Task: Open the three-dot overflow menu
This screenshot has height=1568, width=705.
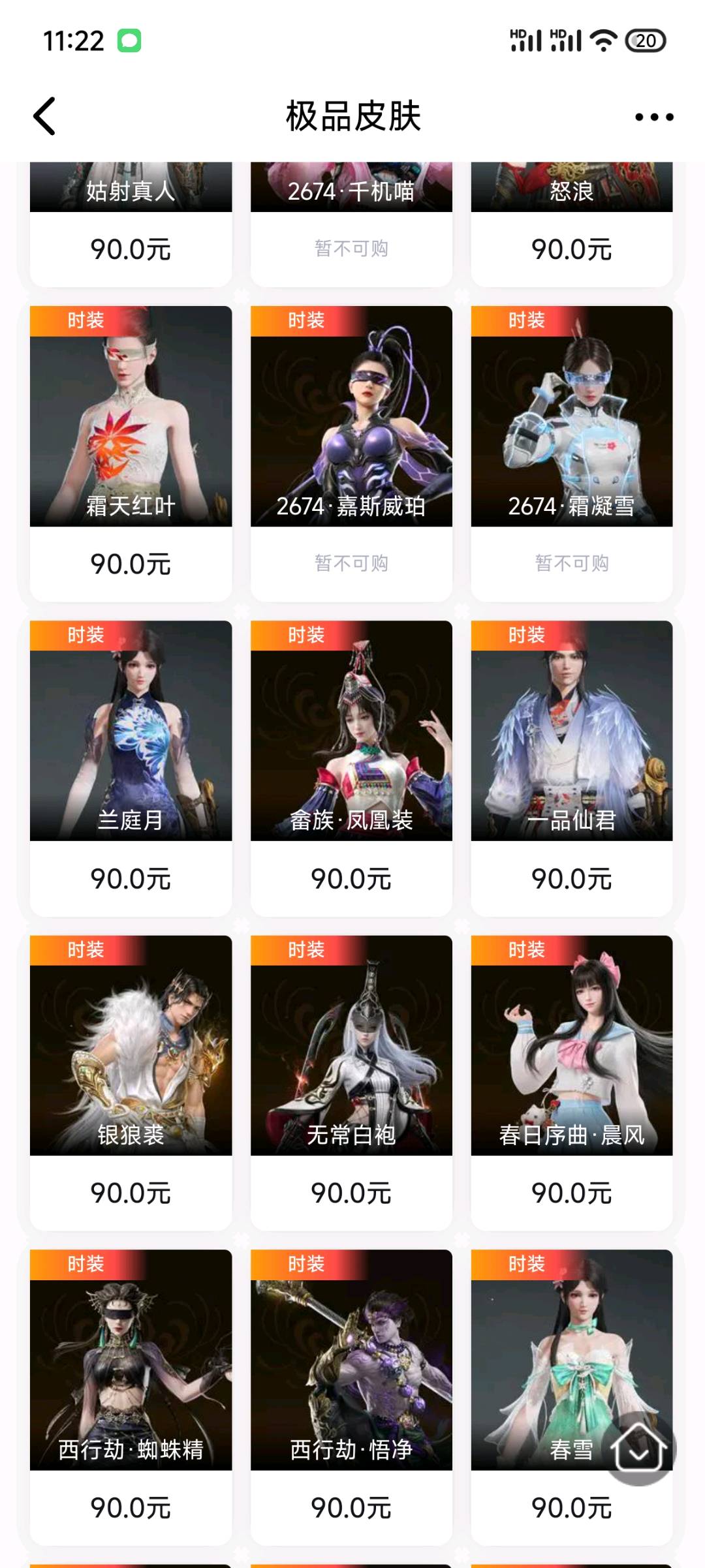Action: [654, 117]
